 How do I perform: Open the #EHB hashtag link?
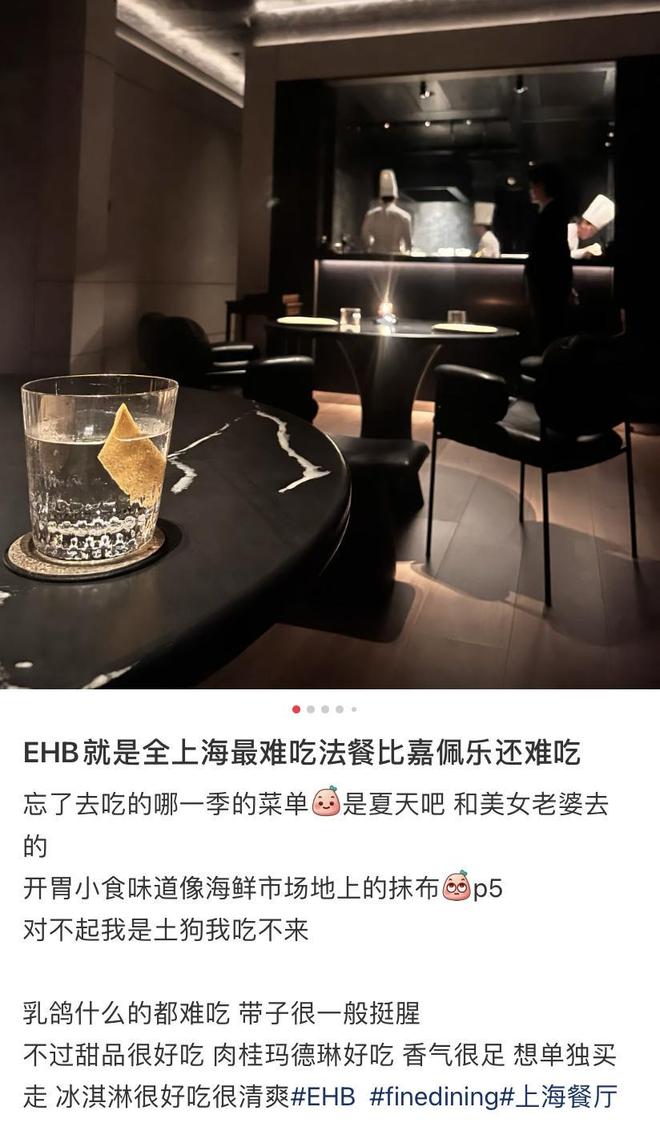click(x=323, y=1096)
